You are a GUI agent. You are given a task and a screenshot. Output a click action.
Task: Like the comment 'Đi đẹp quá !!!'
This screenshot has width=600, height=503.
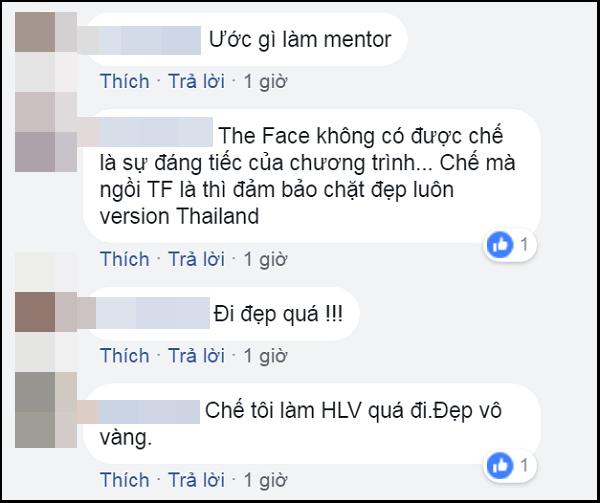click(124, 355)
